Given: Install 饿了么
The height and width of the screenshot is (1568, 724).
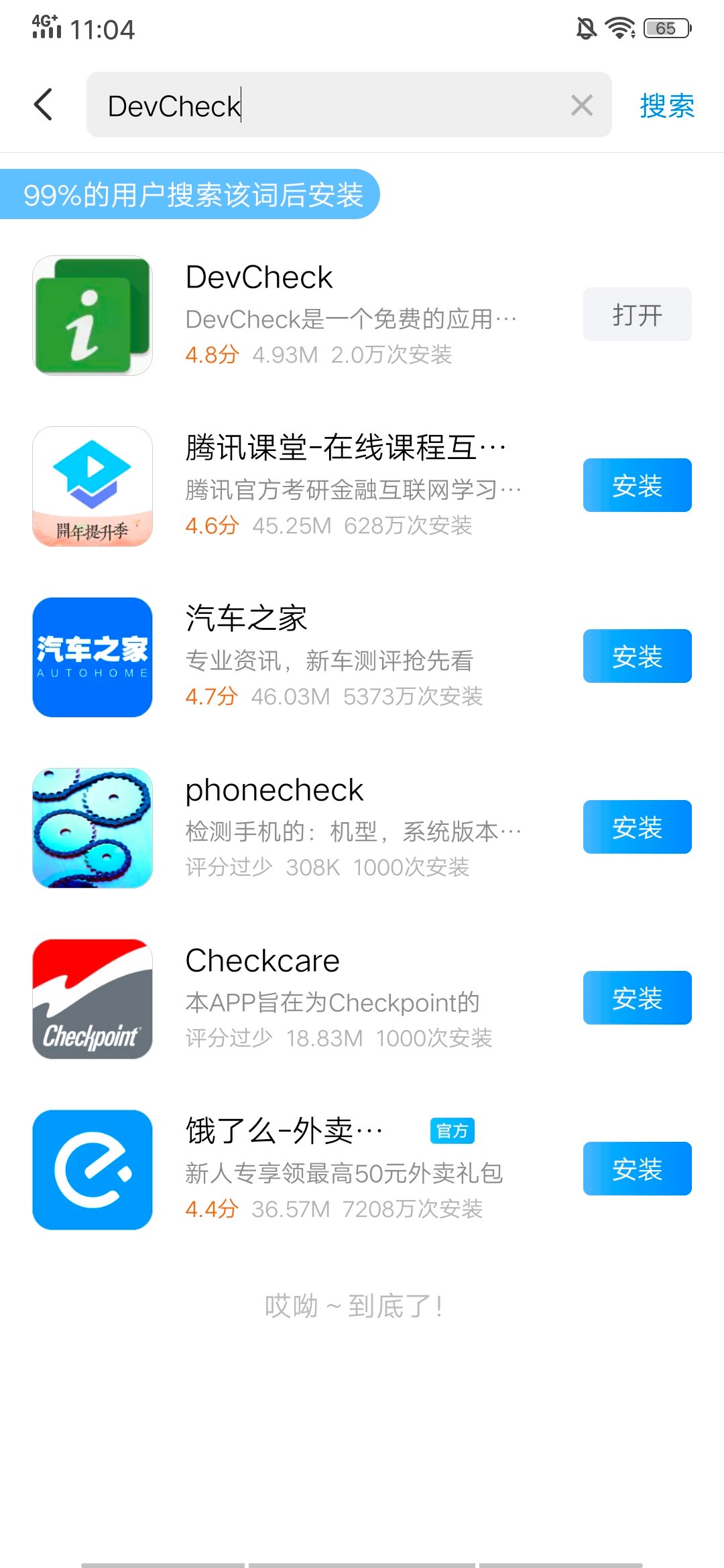Looking at the screenshot, I should tap(637, 1169).
